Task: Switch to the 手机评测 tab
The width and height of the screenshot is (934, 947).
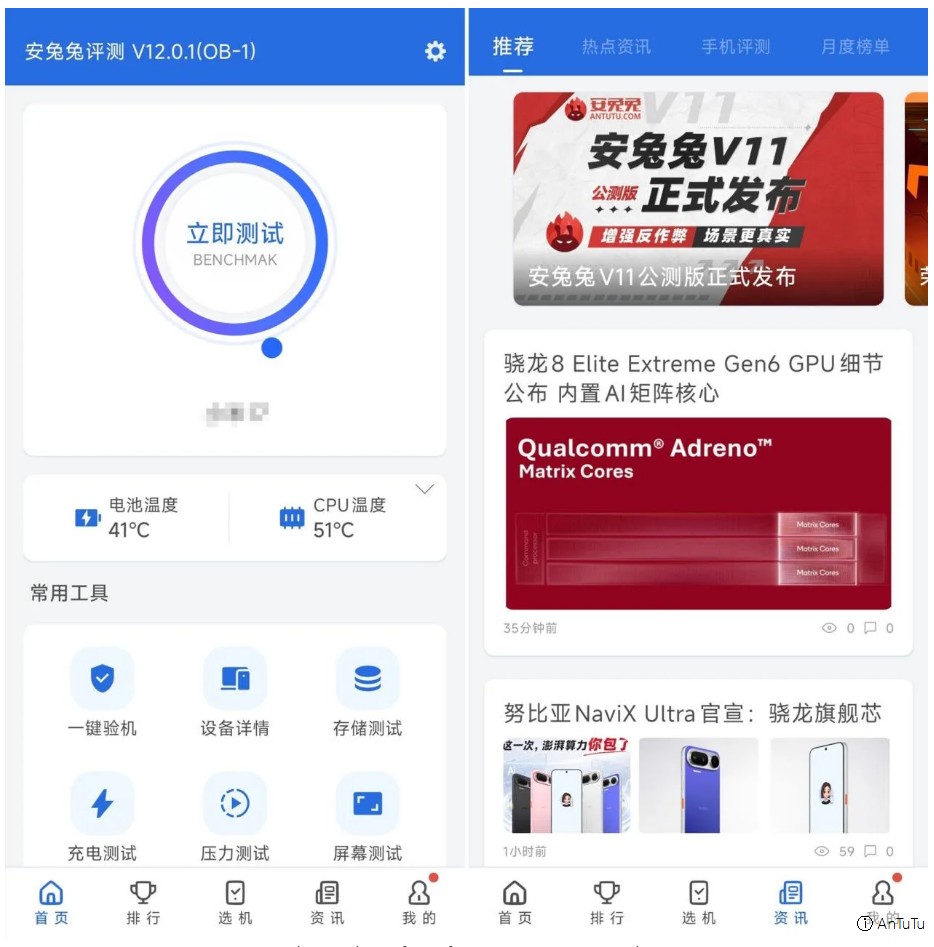Action: pyautogui.click(x=736, y=47)
